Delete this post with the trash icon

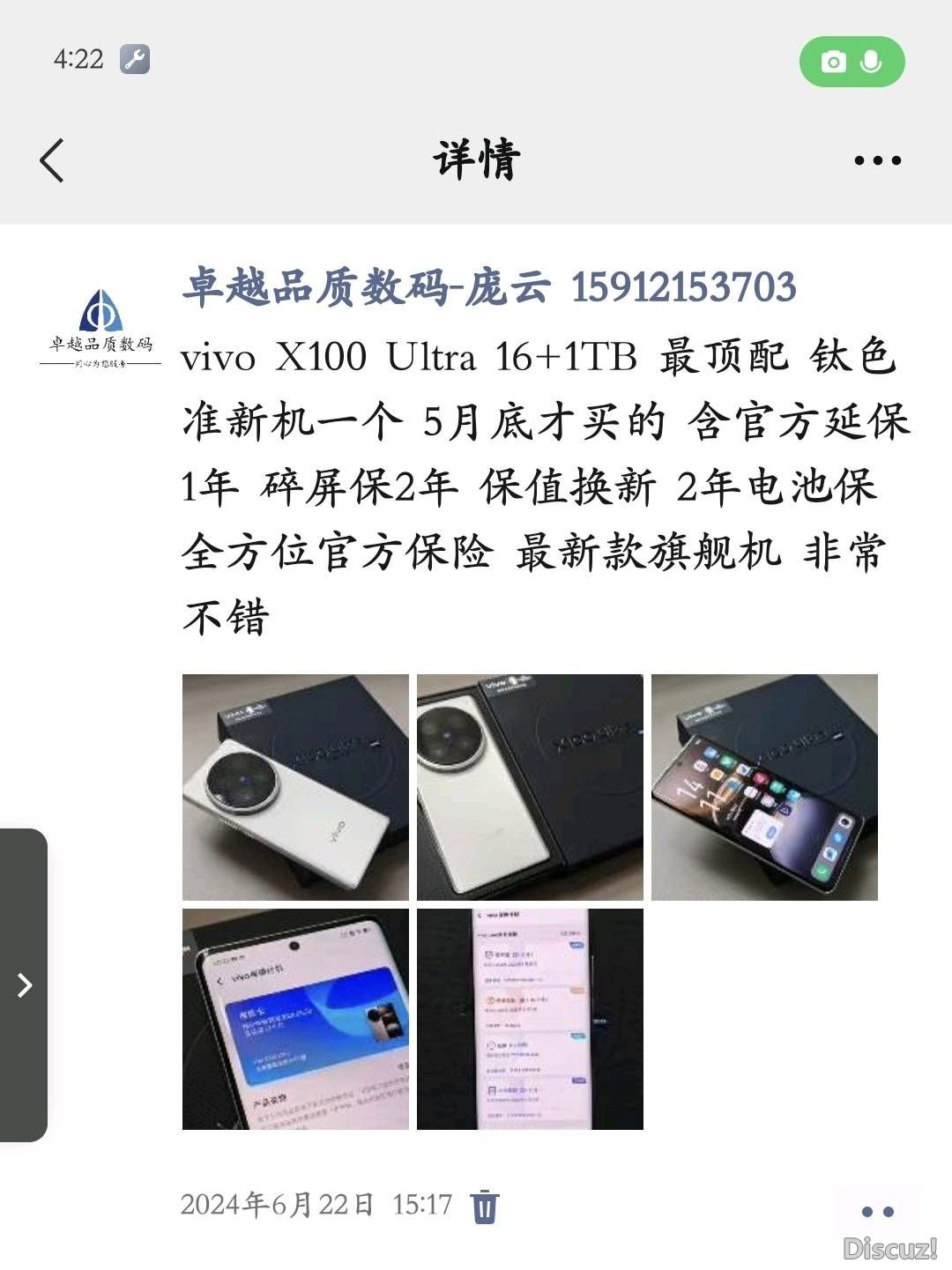tap(485, 1206)
